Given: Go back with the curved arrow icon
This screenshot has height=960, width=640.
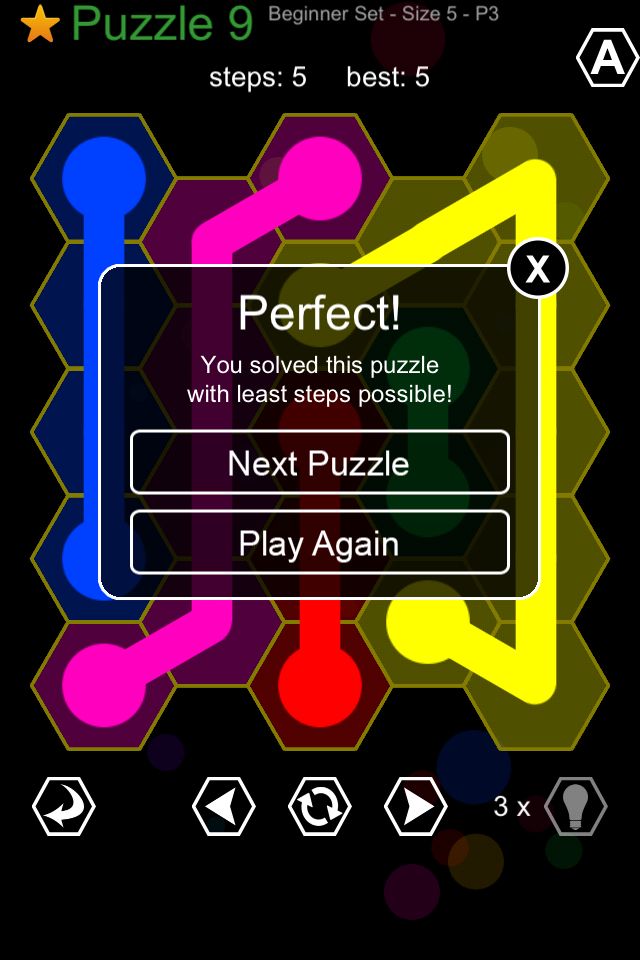Looking at the screenshot, I should [64, 806].
